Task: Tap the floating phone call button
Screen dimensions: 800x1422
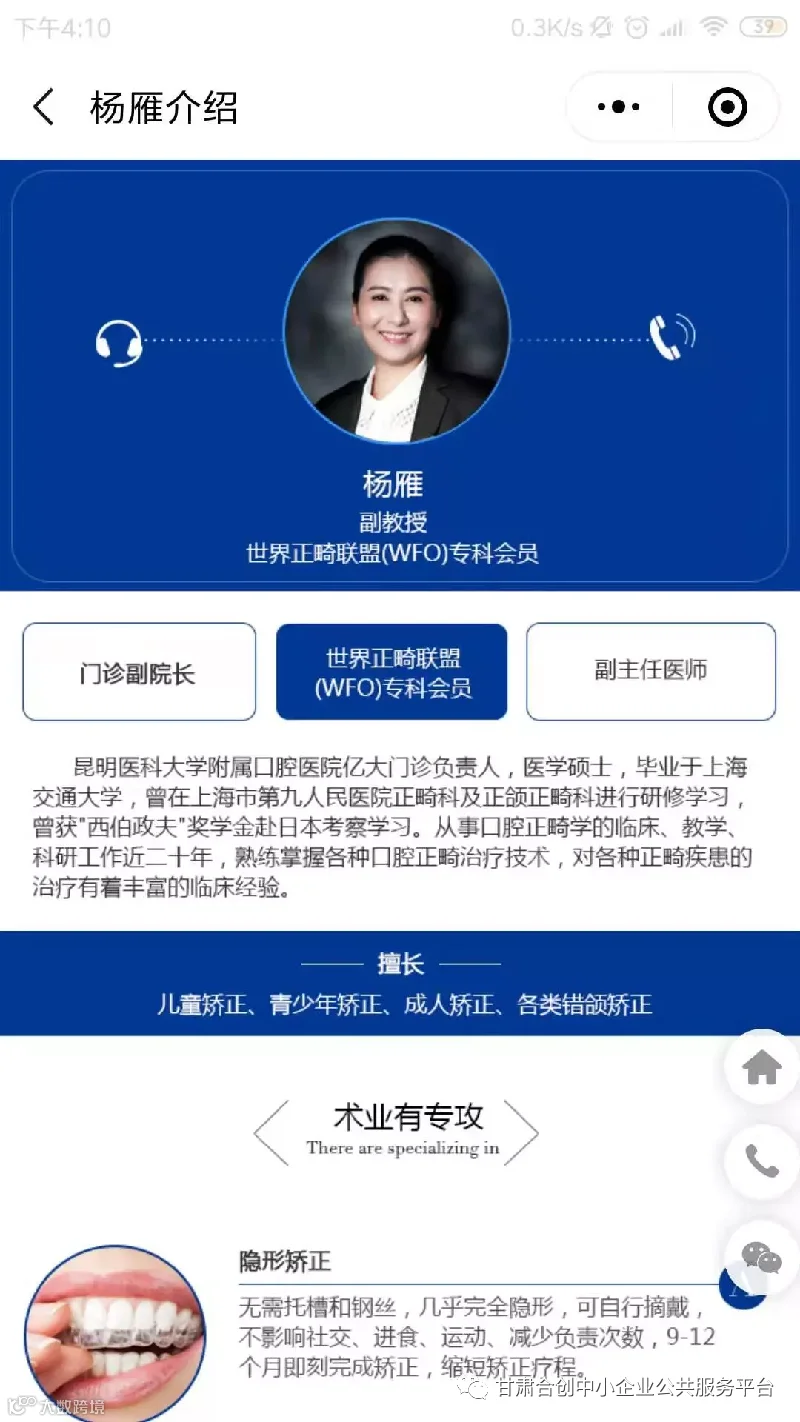Action: pyautogui.click(x=762, y=1162)
